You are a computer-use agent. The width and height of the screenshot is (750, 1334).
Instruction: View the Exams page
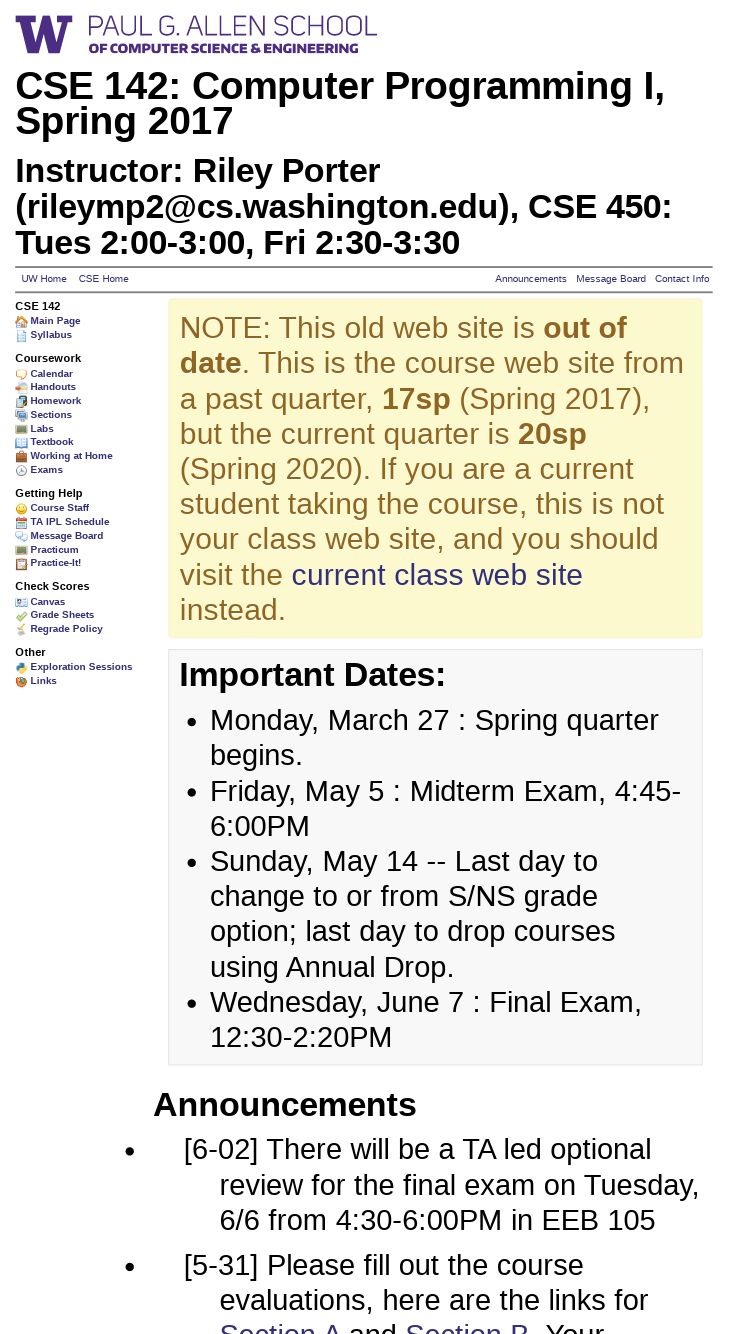(x=46, y=470)
